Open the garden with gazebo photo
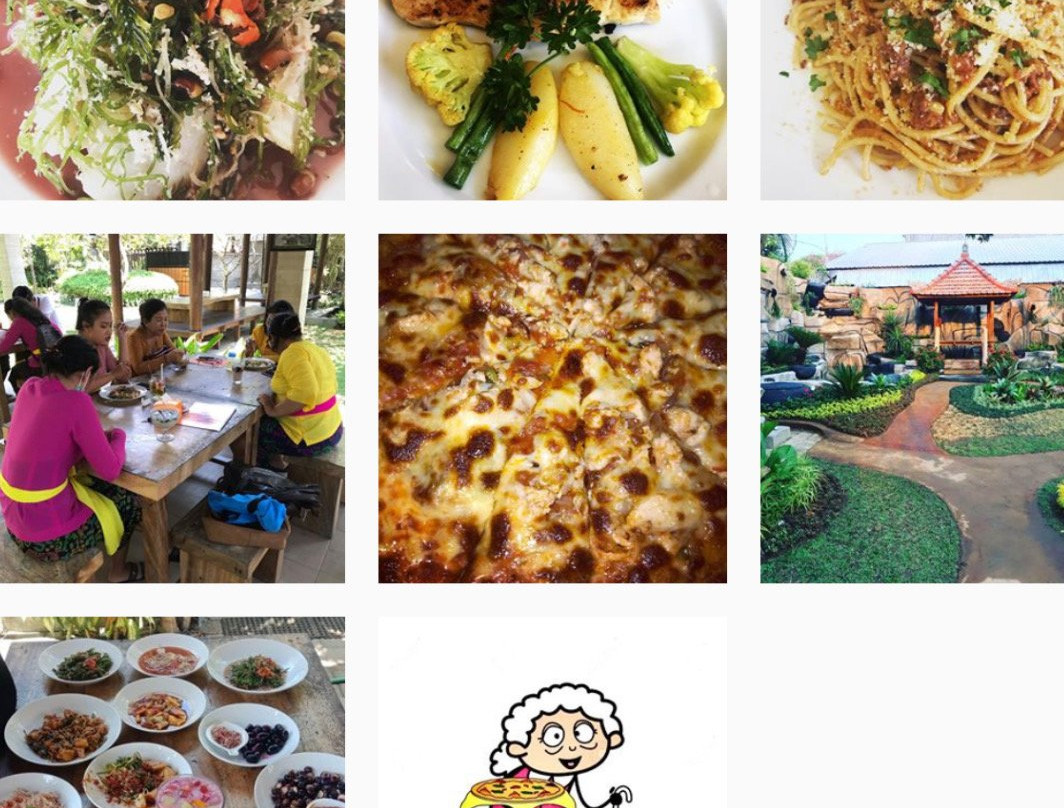The image size is (1064, 808). tap(912, 408)
